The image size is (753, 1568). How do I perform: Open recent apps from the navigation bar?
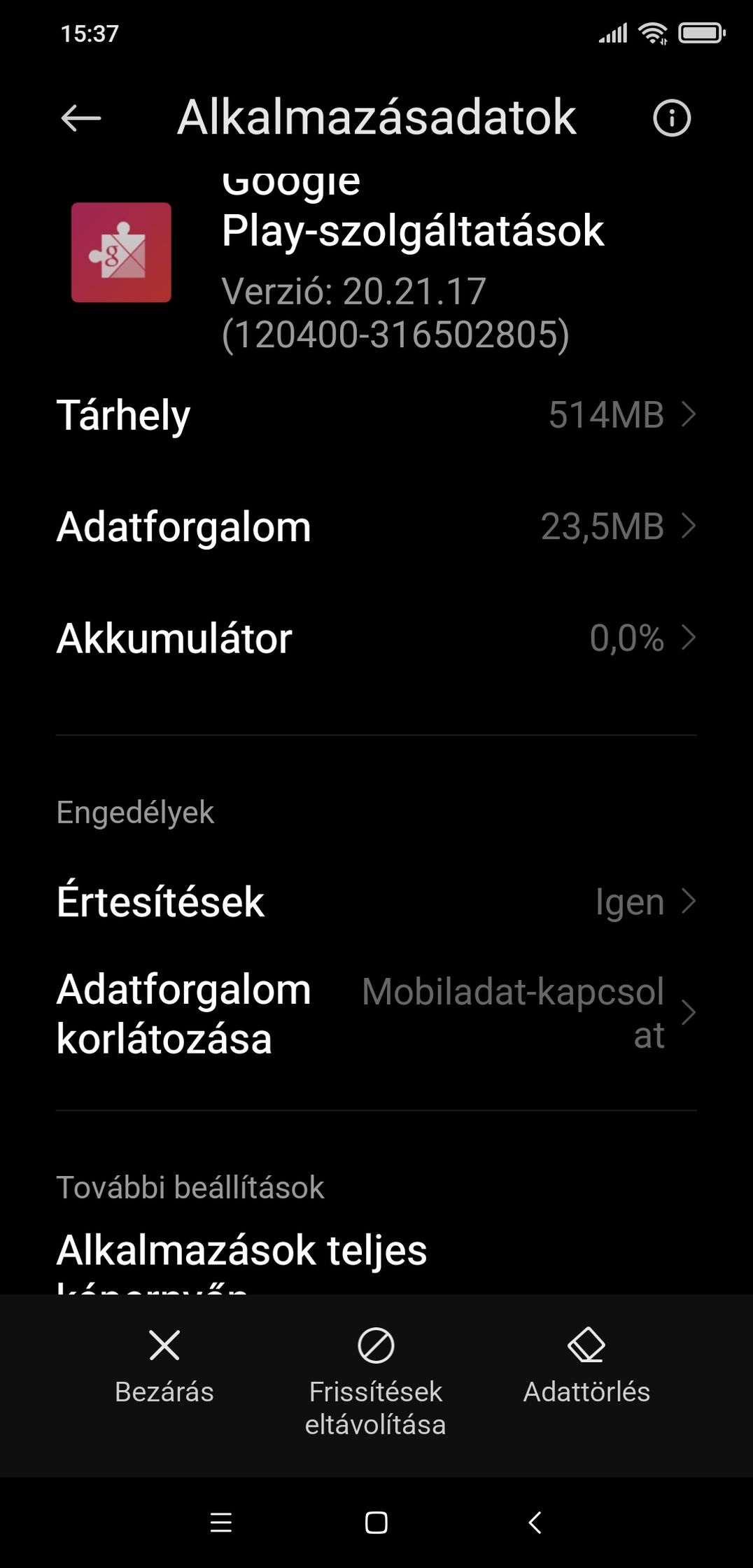click(221, 1522)
